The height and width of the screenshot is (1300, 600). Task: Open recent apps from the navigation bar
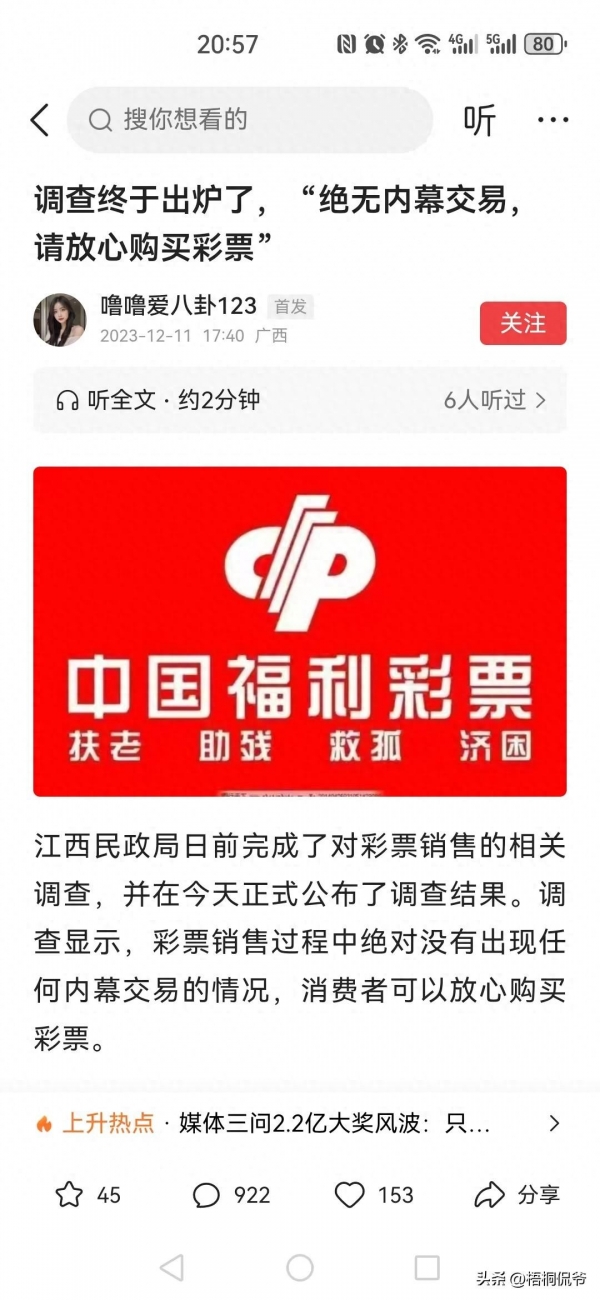coord(427,1268)
